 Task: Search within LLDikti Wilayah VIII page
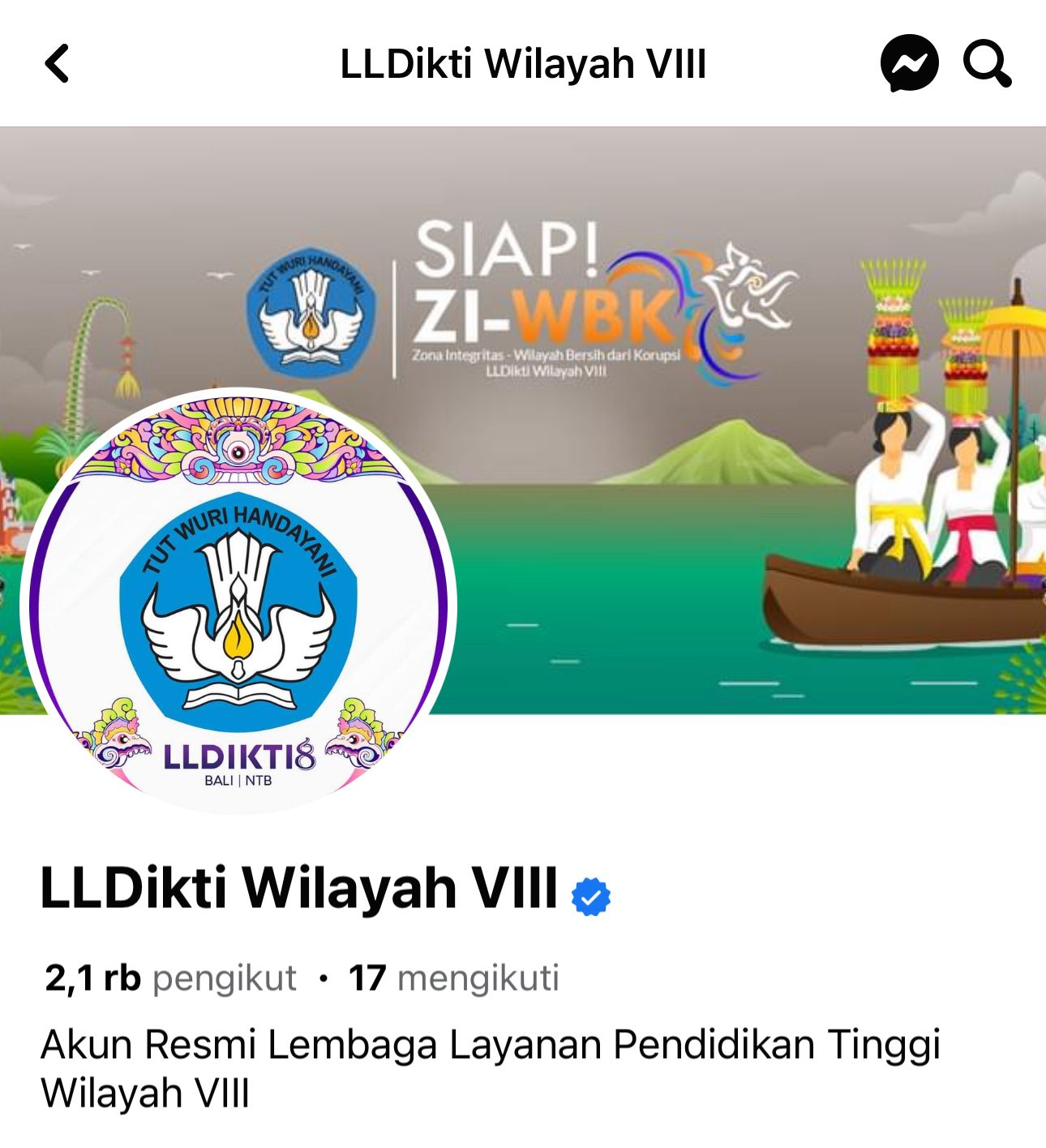[987, 63]
